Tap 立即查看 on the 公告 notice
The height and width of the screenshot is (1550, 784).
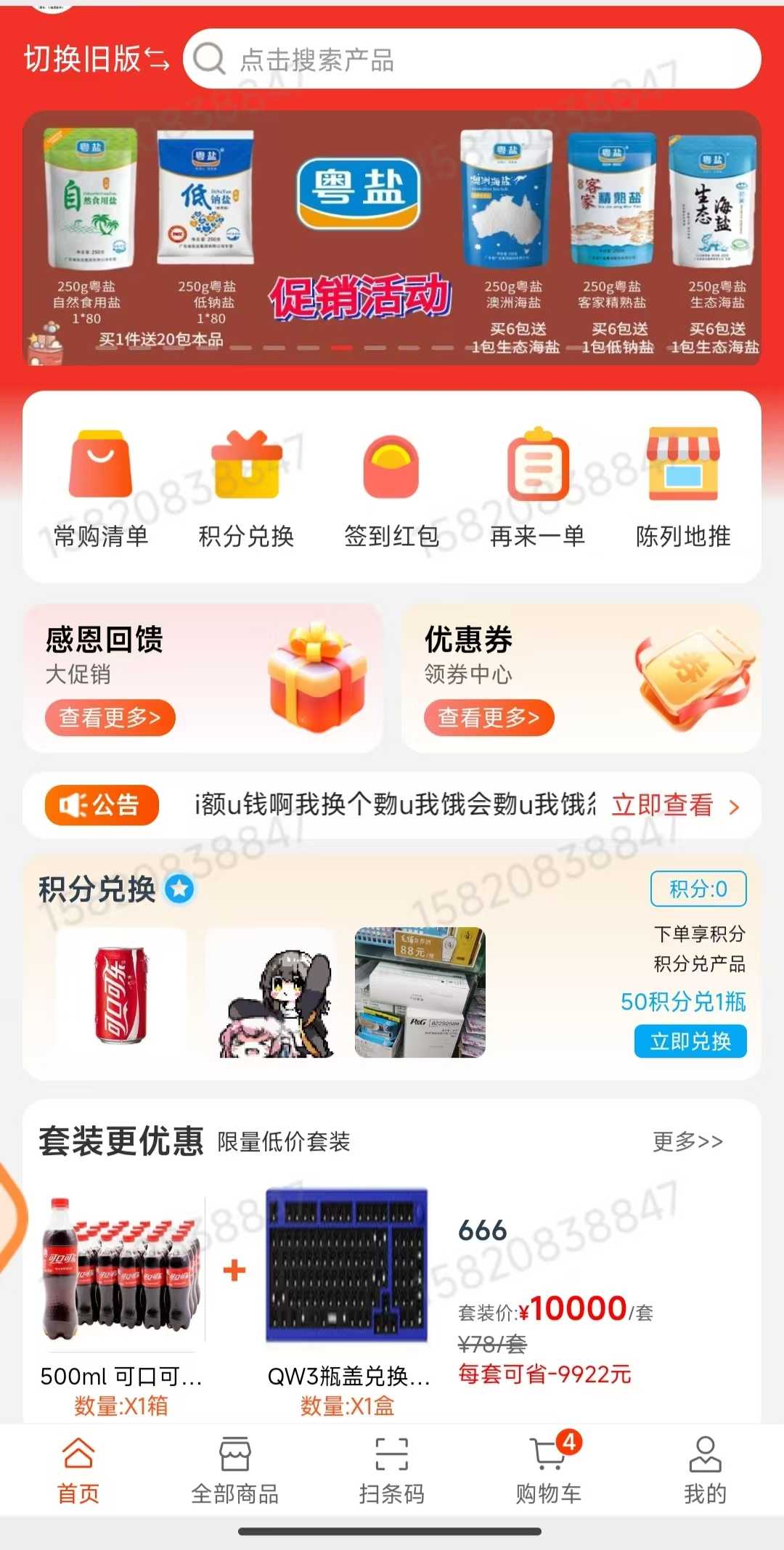tap(675, 805)
